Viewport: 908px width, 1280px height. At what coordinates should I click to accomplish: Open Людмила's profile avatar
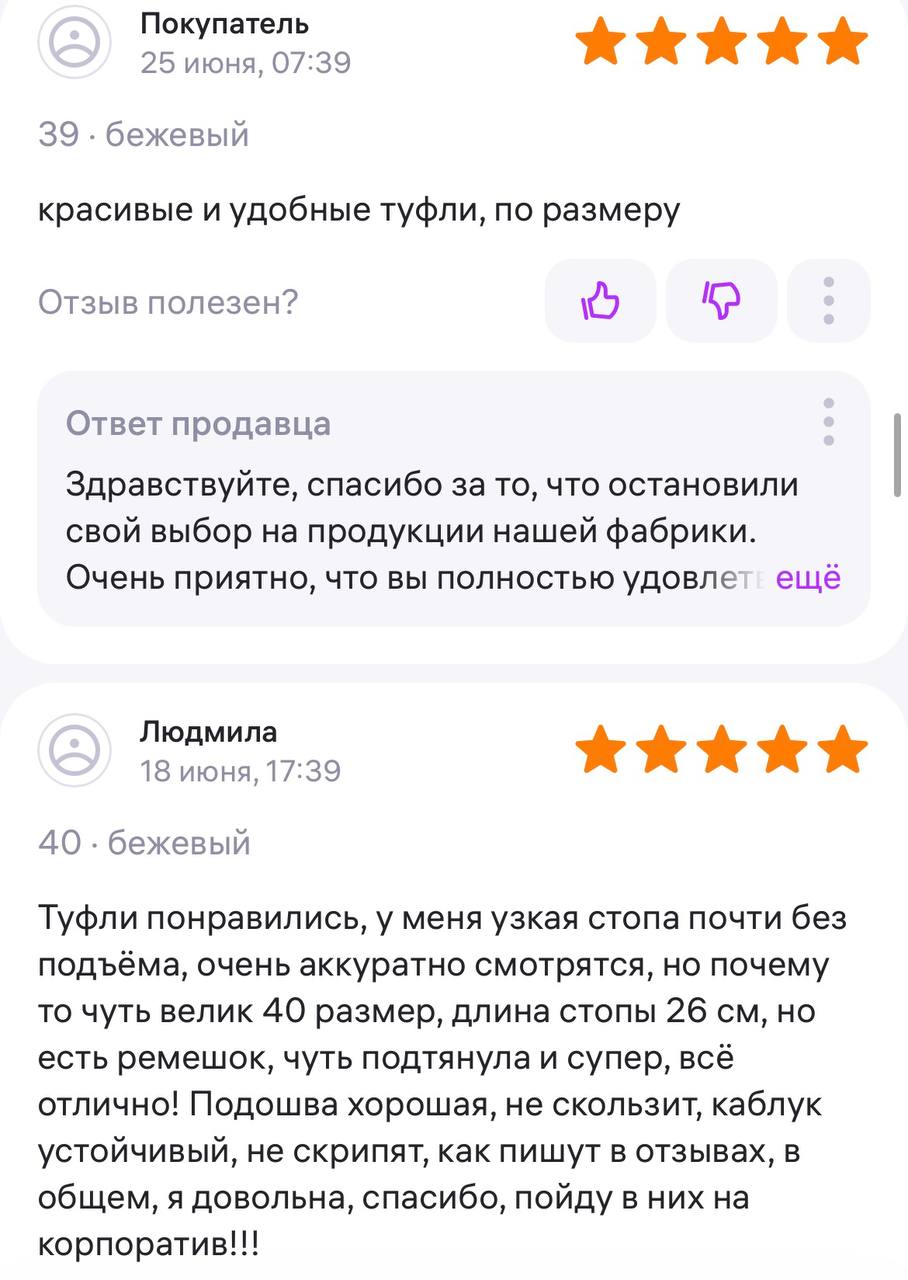(74, 750)
